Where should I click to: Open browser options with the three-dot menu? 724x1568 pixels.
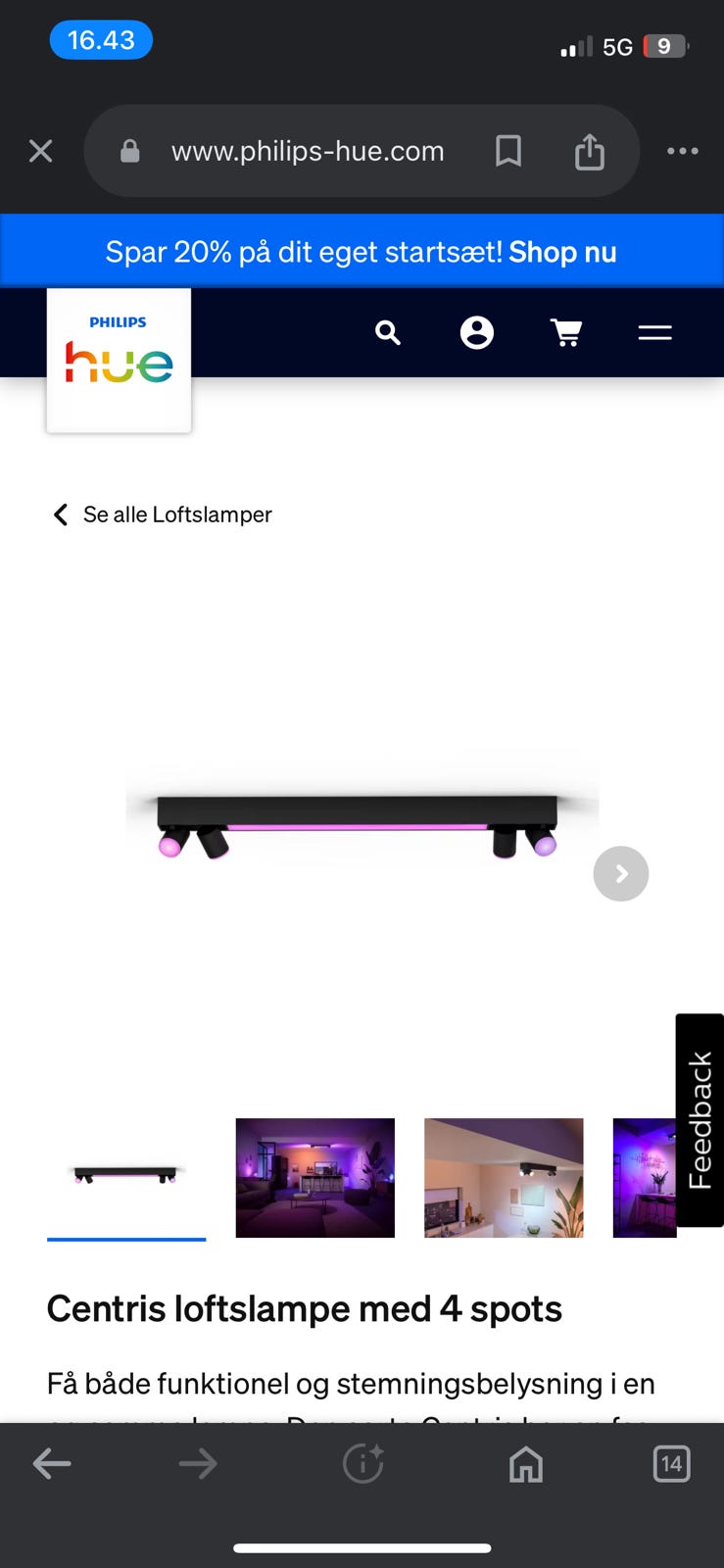[x=683, y=150]
